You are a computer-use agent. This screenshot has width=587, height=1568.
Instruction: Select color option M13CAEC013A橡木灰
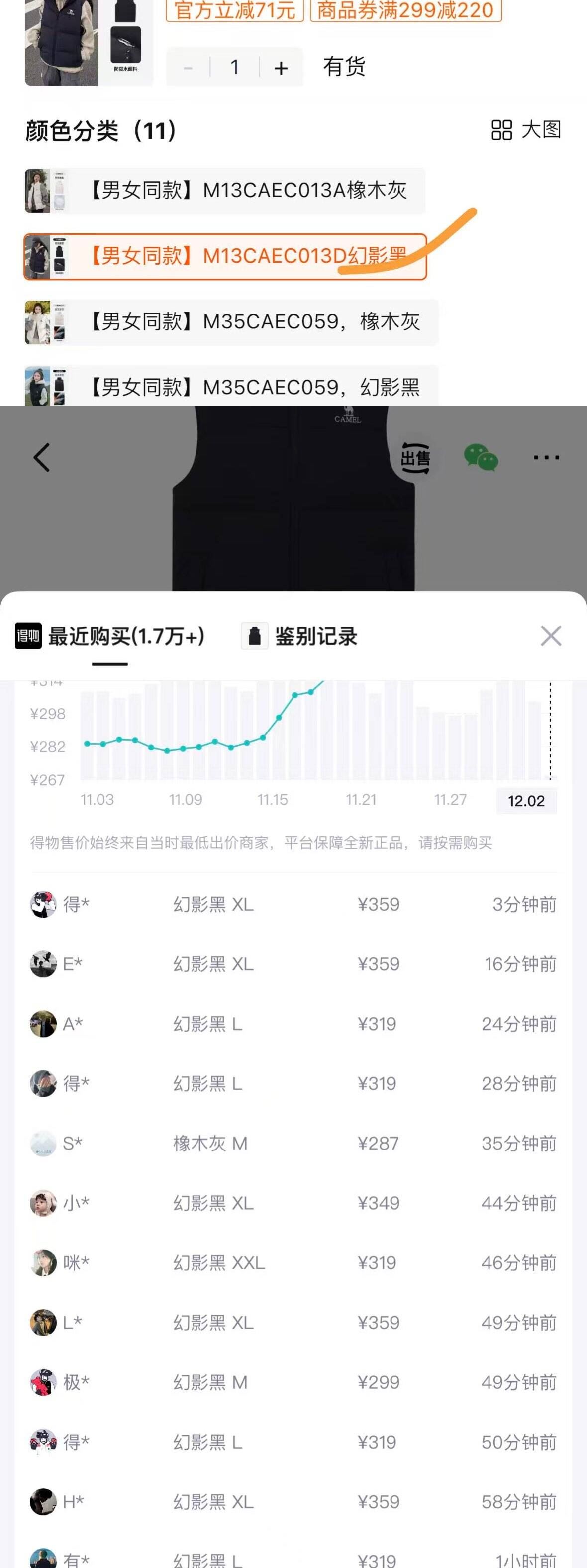coord(224,191)
